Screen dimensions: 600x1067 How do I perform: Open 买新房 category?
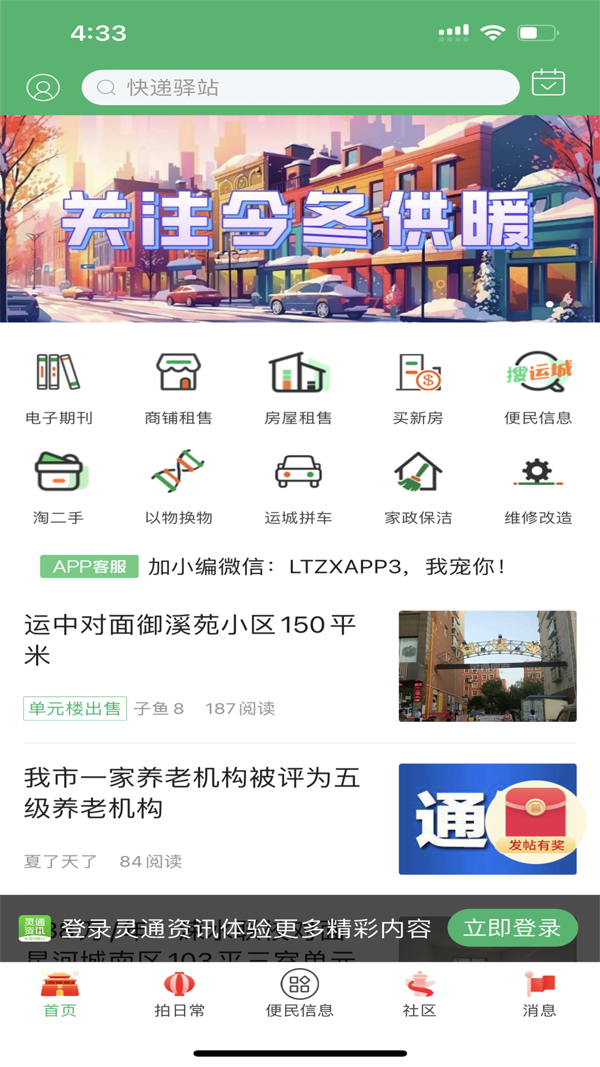(x=418, y=388)
